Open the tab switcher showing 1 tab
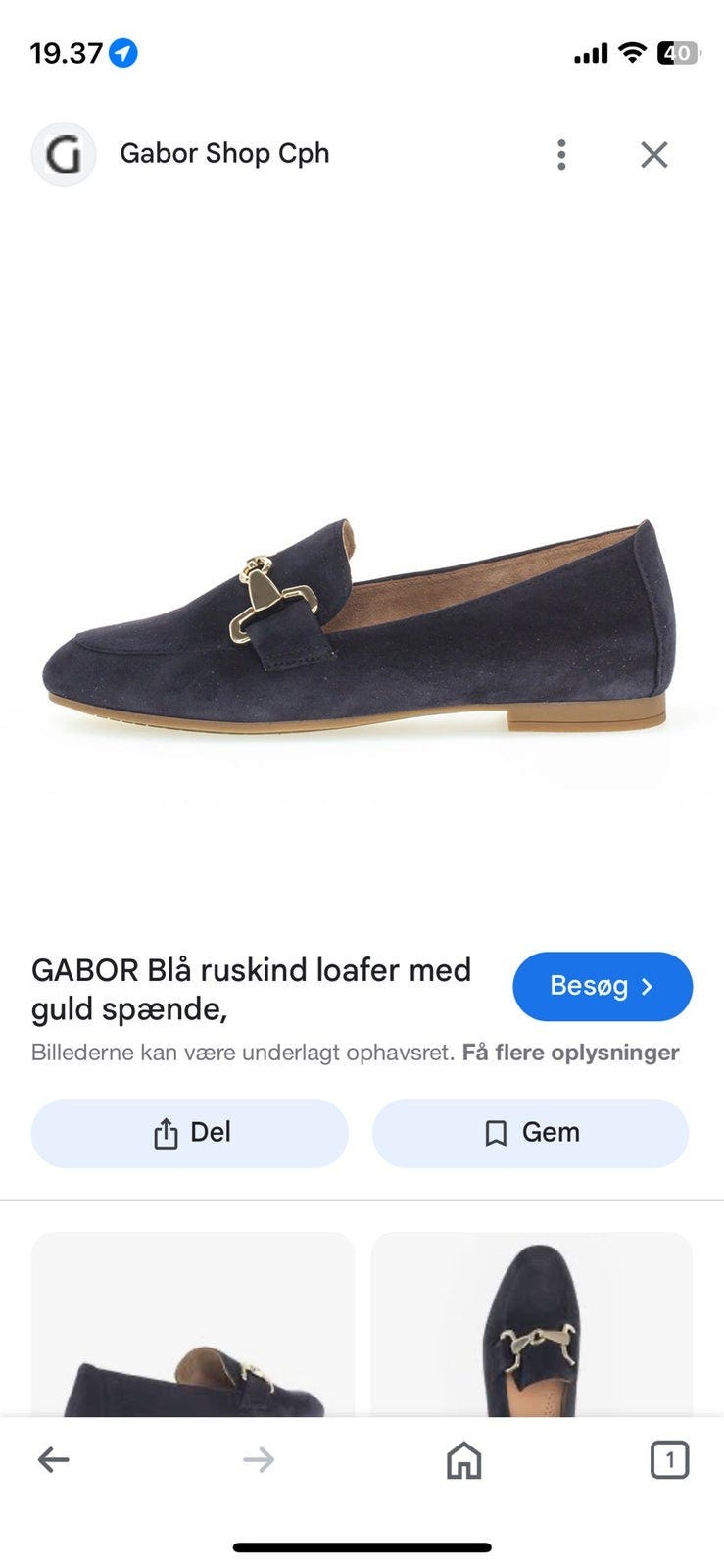Image resolution: width=724 pixels, height=1568 pixels. coord(670,1461)
